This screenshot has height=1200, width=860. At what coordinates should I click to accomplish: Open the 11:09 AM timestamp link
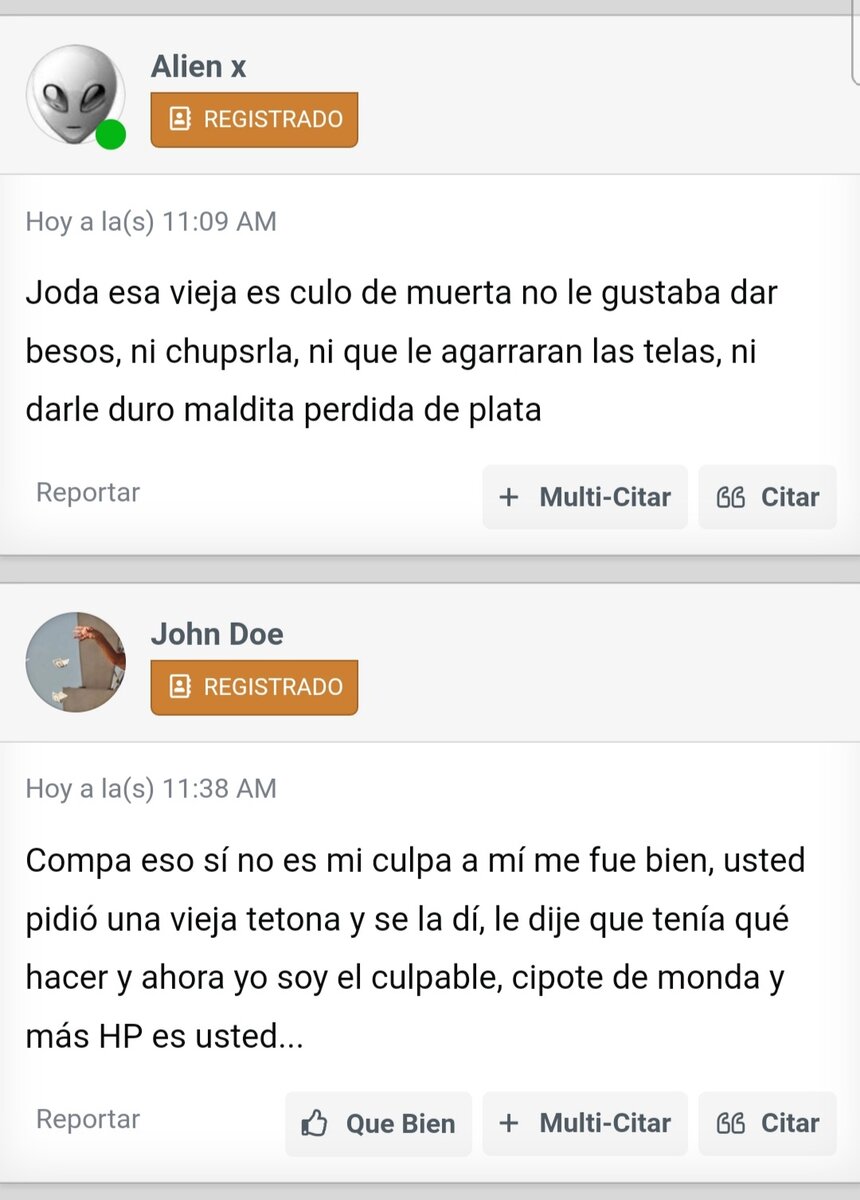[151, 221]
